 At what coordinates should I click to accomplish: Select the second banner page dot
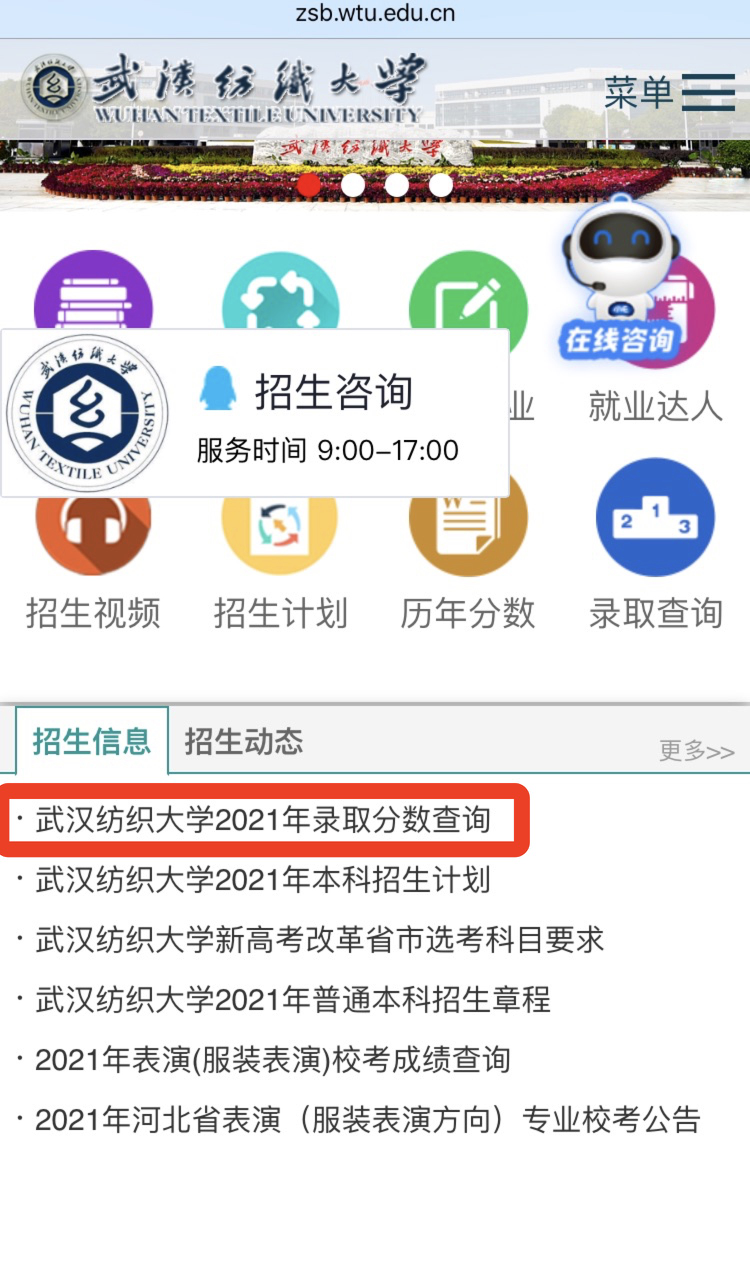click(x=353, y=185)
